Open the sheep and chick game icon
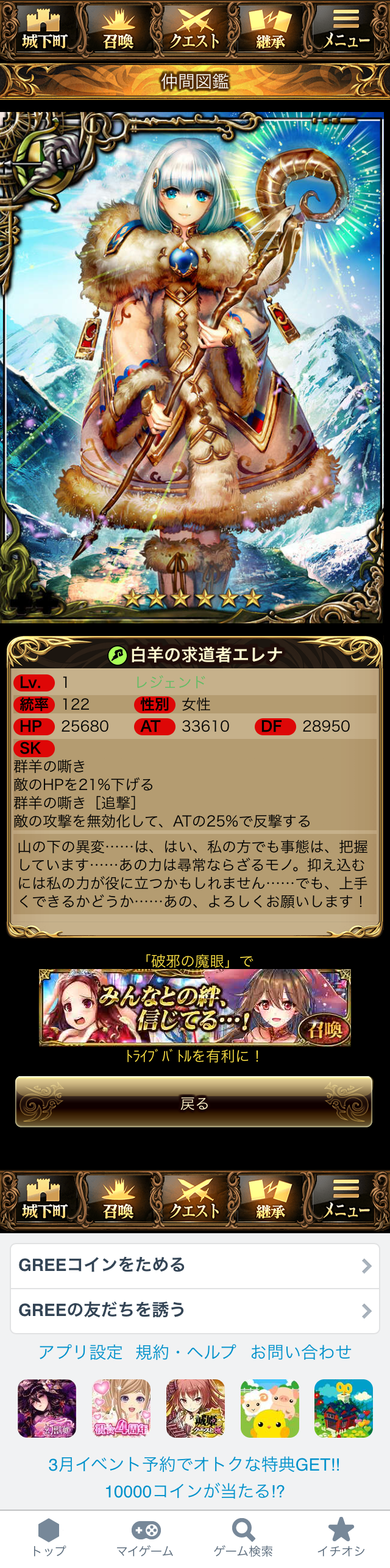Screen dimensions: 390x1568 coord(269,1408)
